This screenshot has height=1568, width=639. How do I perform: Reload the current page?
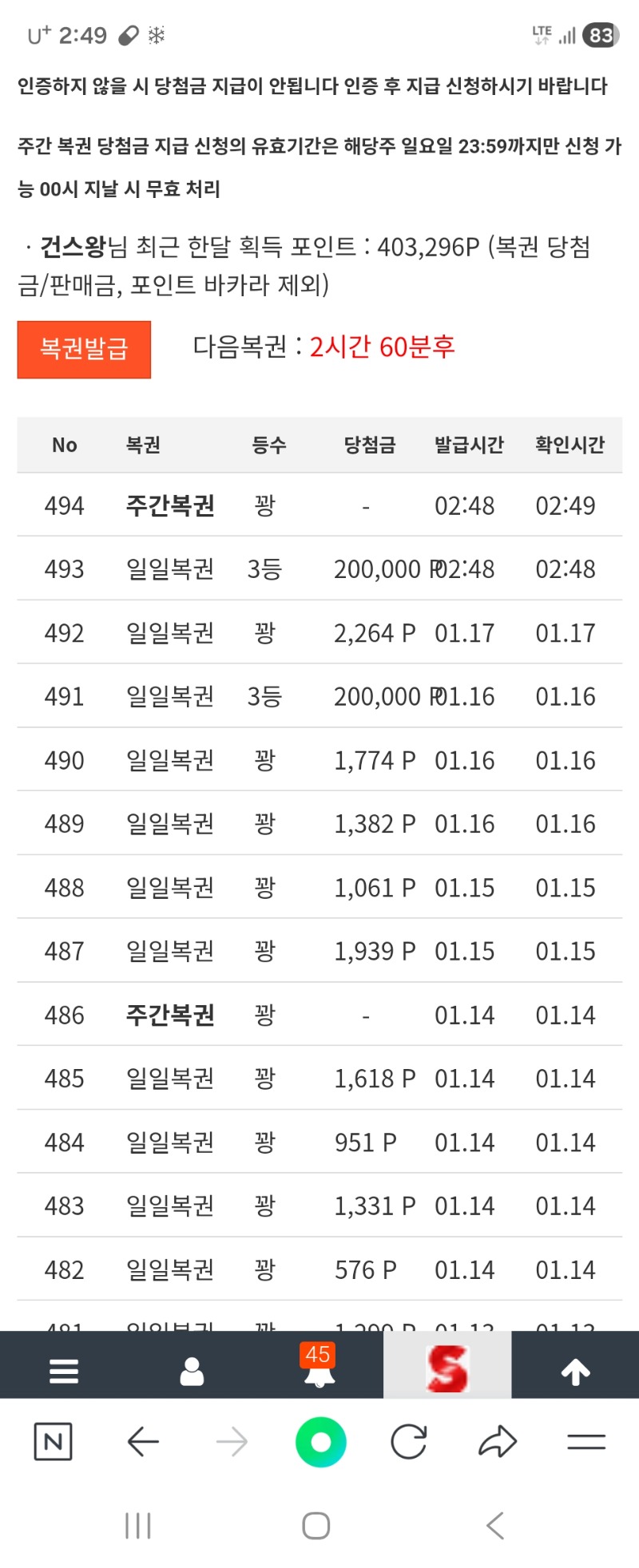click(409, 1442)
